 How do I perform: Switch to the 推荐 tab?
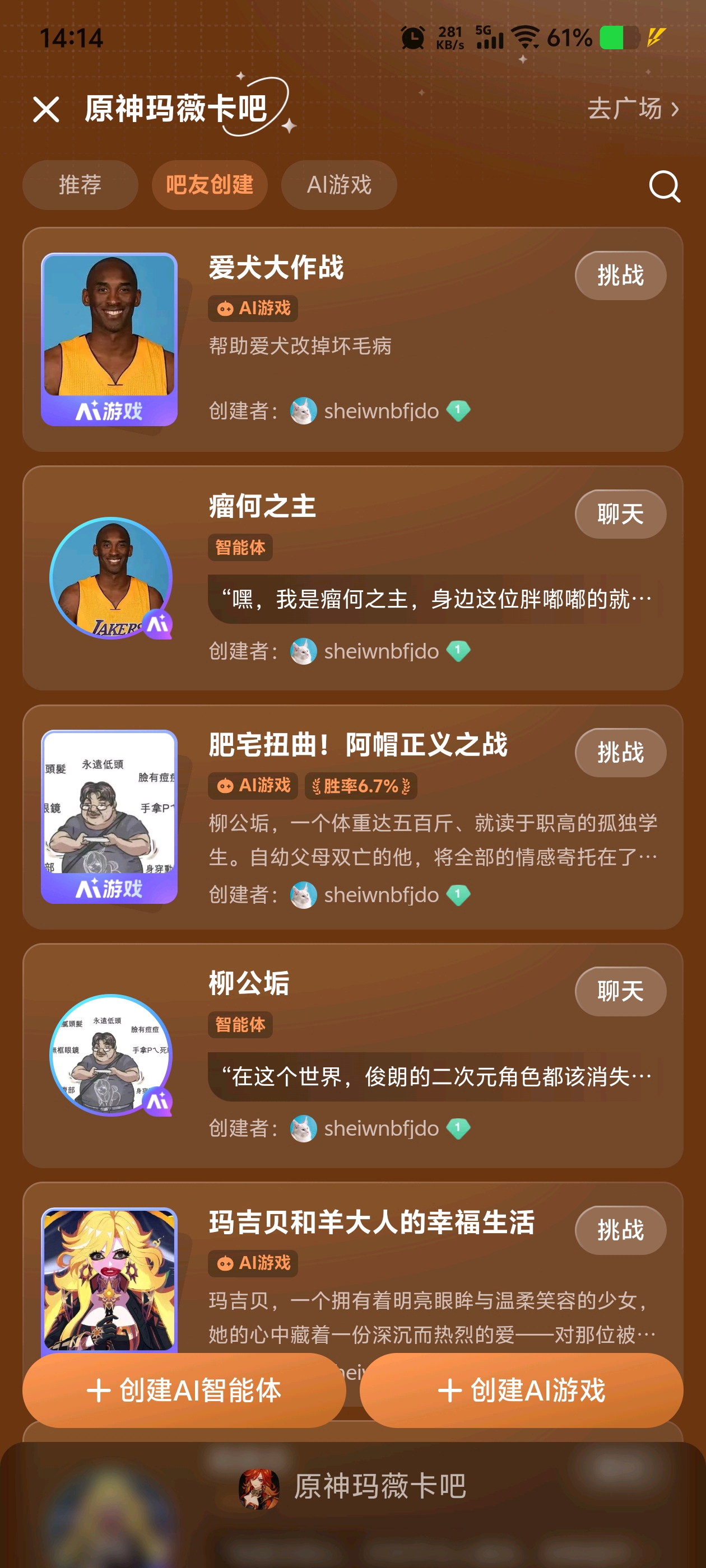coord(80,184)
